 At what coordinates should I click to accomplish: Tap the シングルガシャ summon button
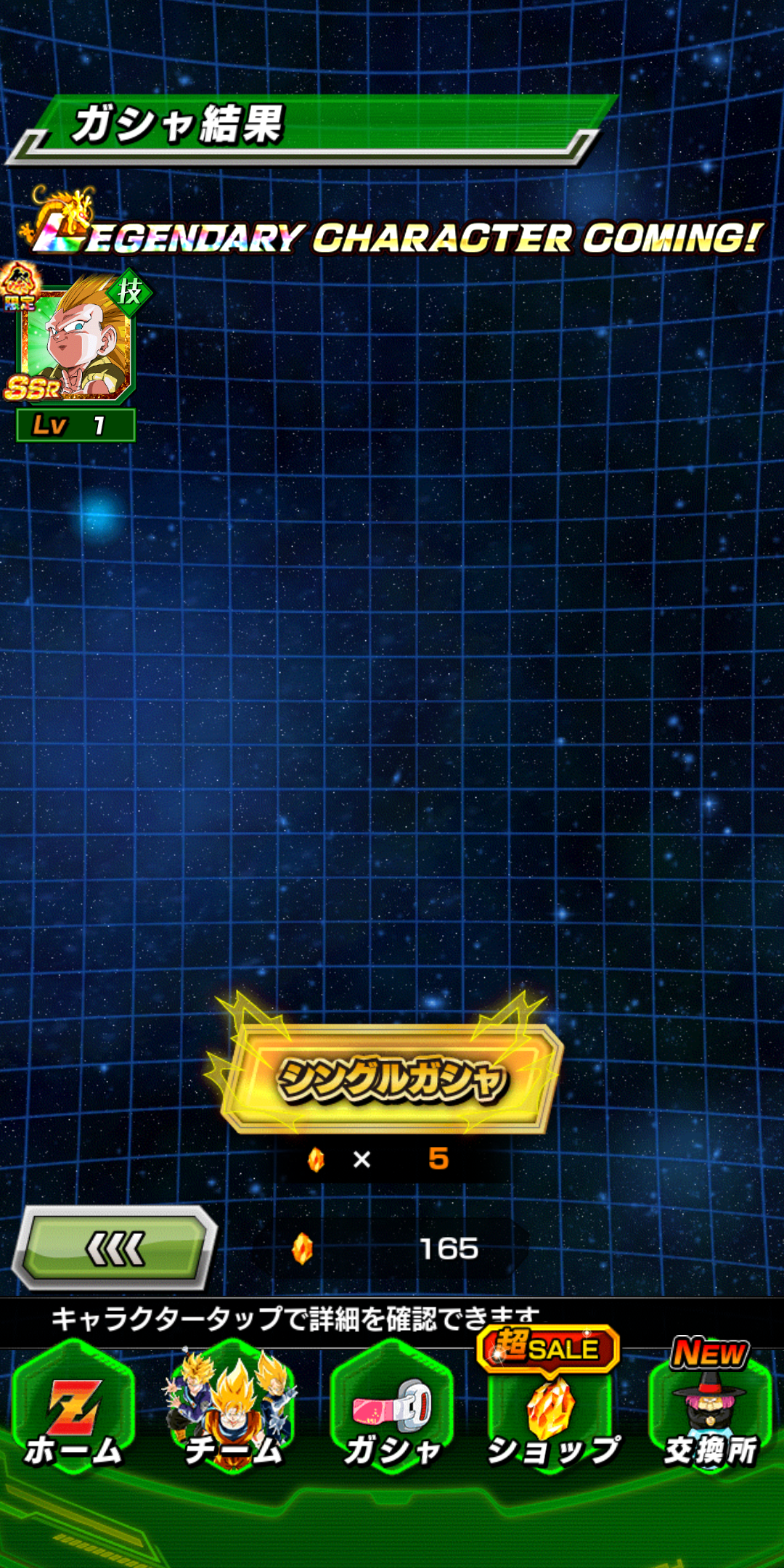[x=391, y=1078]
